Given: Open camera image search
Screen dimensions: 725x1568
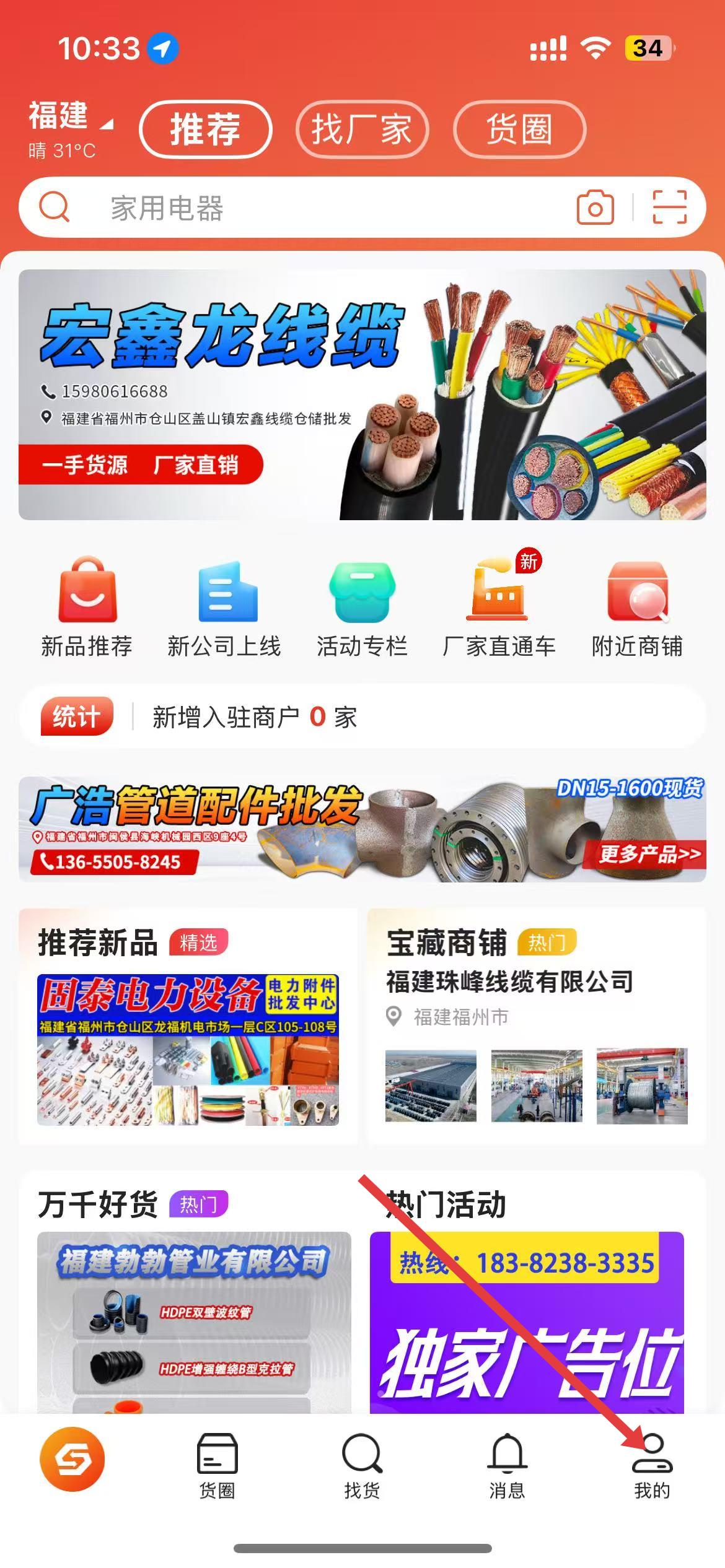Looking at the screenshot, I should point(595,207).
